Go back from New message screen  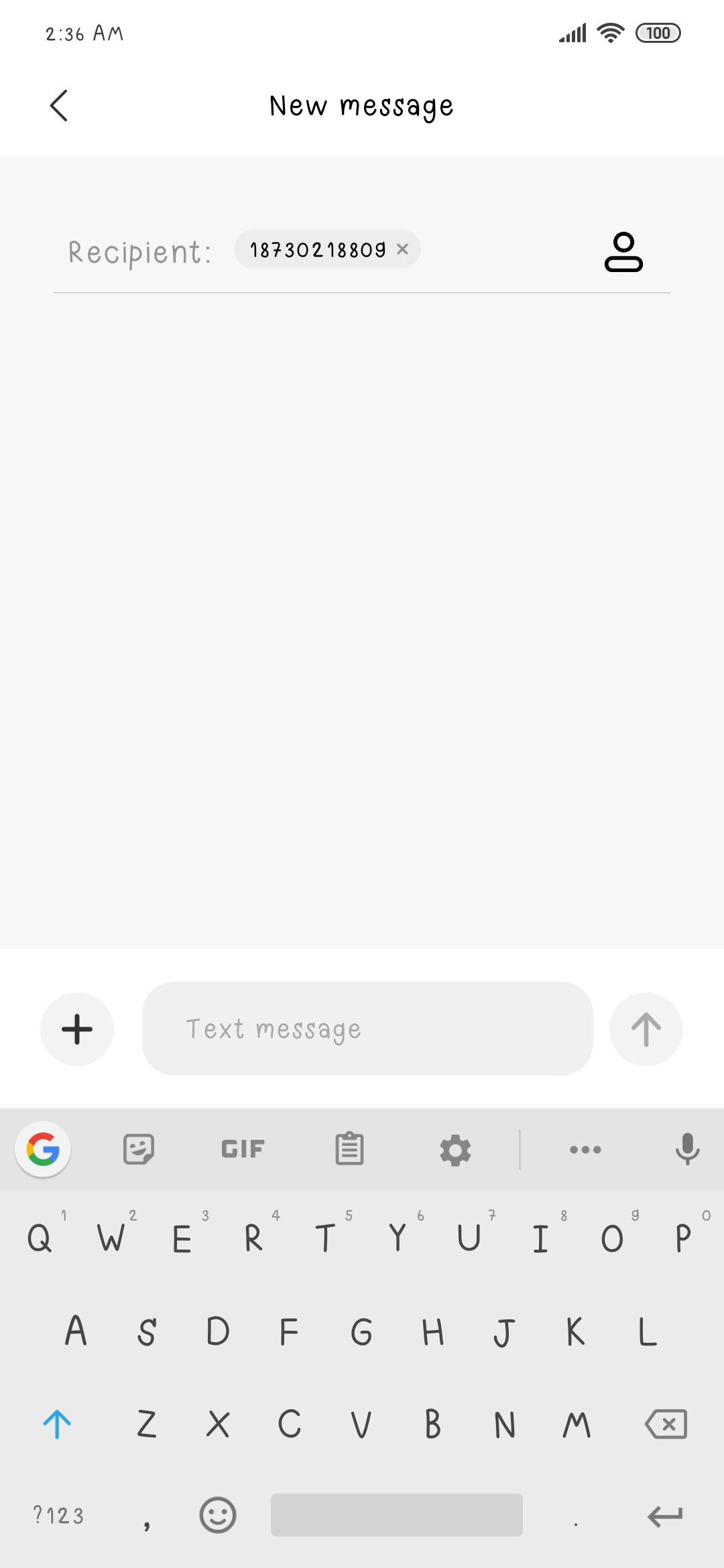point(59,105)
